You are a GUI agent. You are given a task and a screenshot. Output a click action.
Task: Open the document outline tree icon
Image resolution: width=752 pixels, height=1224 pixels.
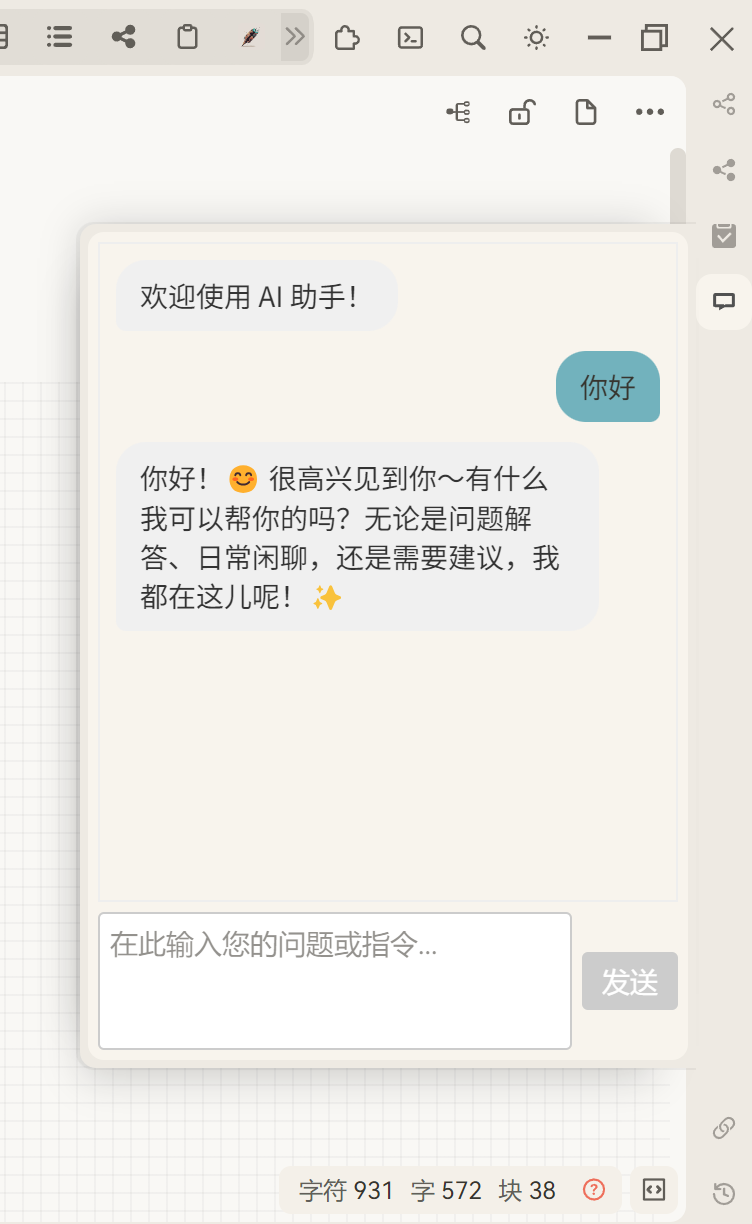[458, 112]
